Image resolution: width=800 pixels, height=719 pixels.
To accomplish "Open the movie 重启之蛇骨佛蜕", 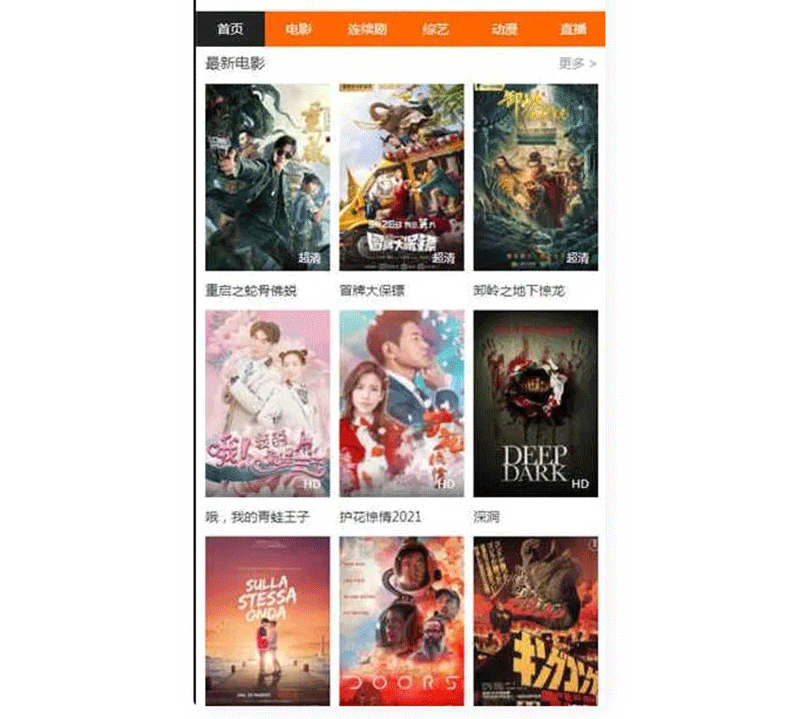I will [x=267, y=177].
